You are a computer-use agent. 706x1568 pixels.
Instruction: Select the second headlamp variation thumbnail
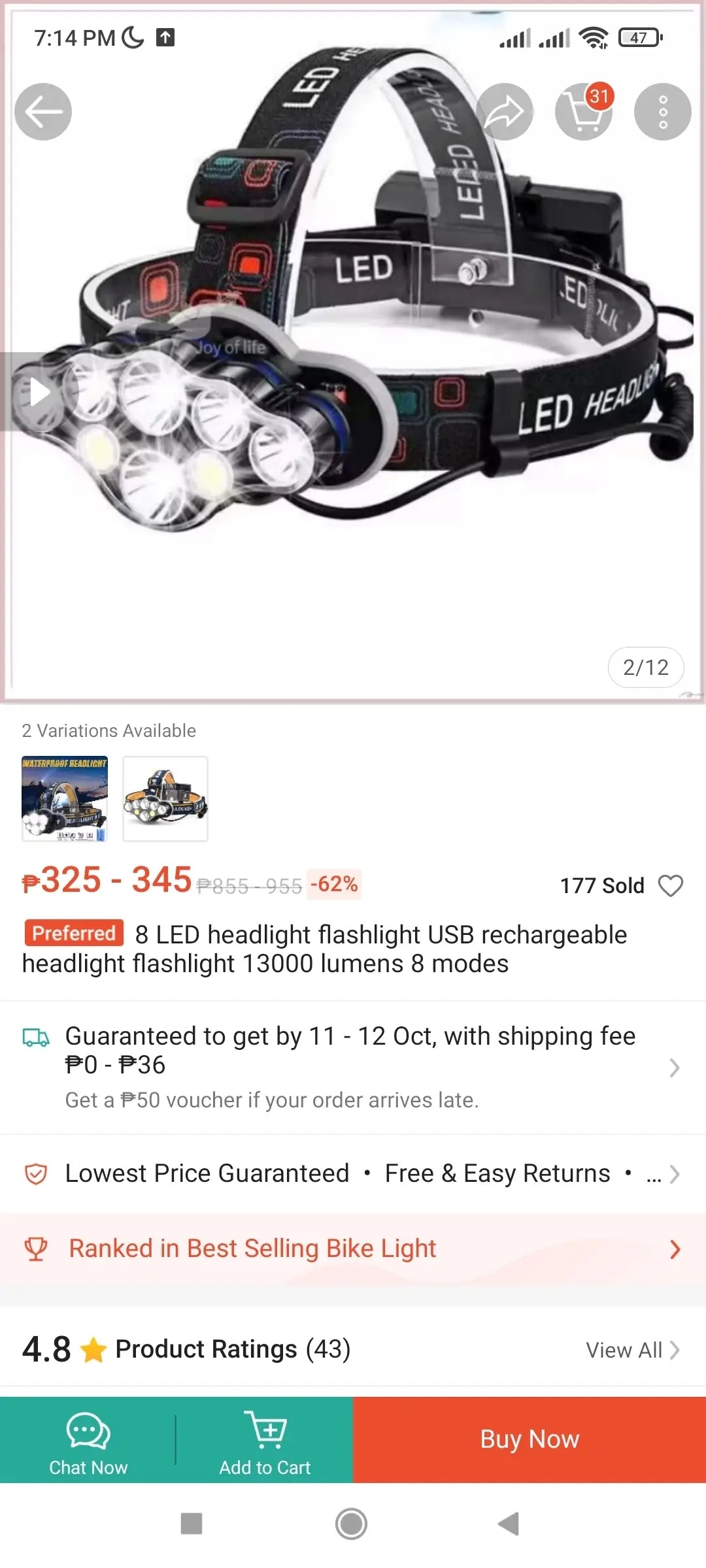point(165,798)
